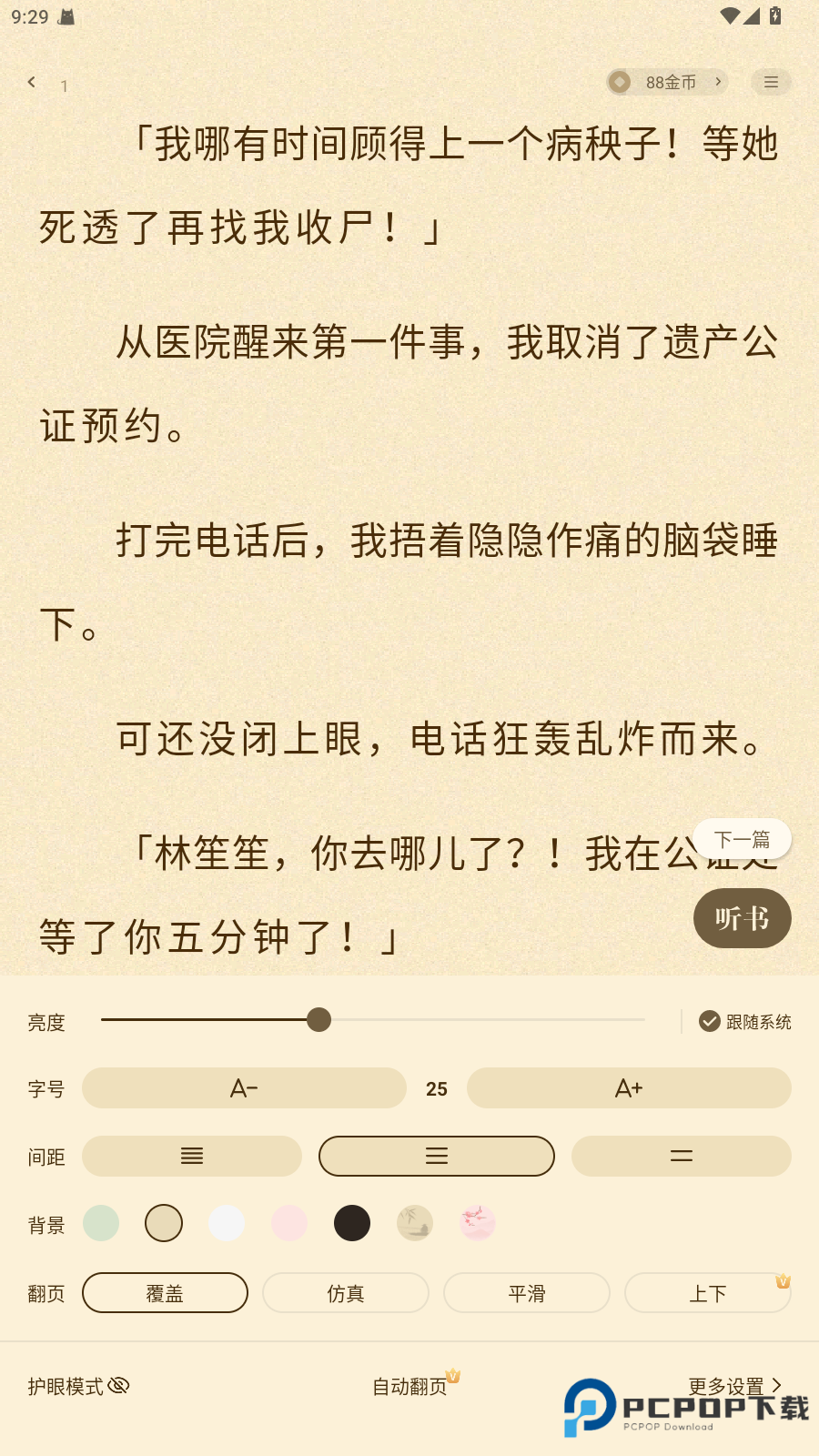Select the medium line spacing icon
The width and height of the screenshot is (819, 1456).
tap(436, 1156)
